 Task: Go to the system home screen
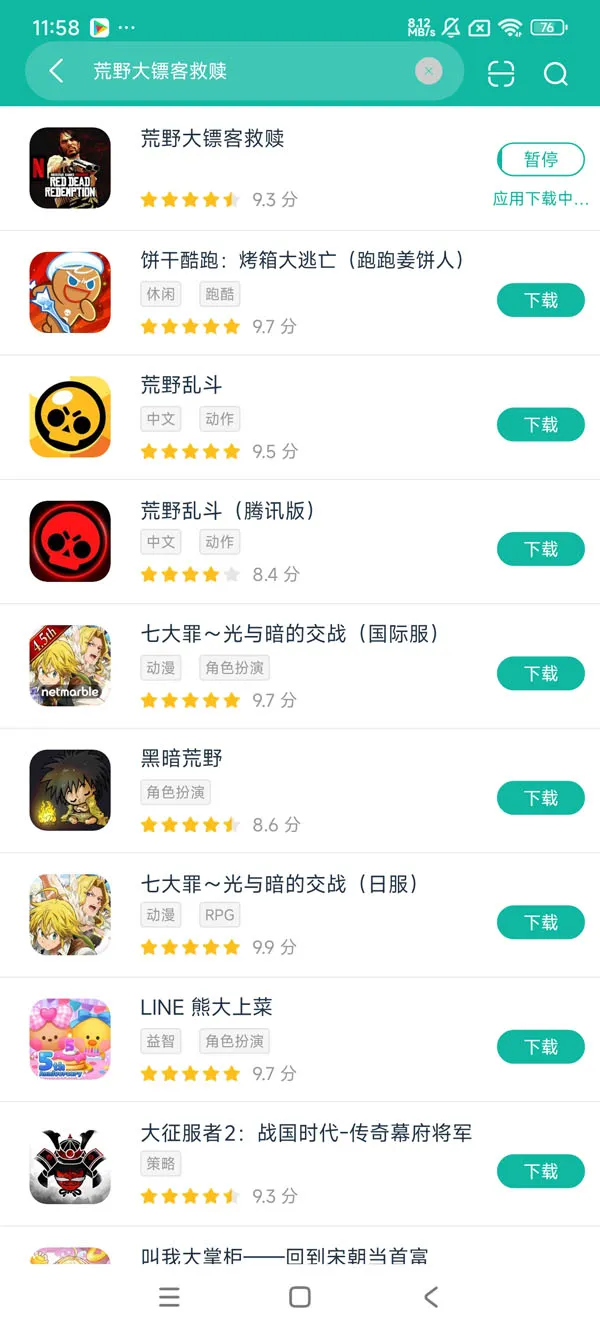[x=299, y=1297]
